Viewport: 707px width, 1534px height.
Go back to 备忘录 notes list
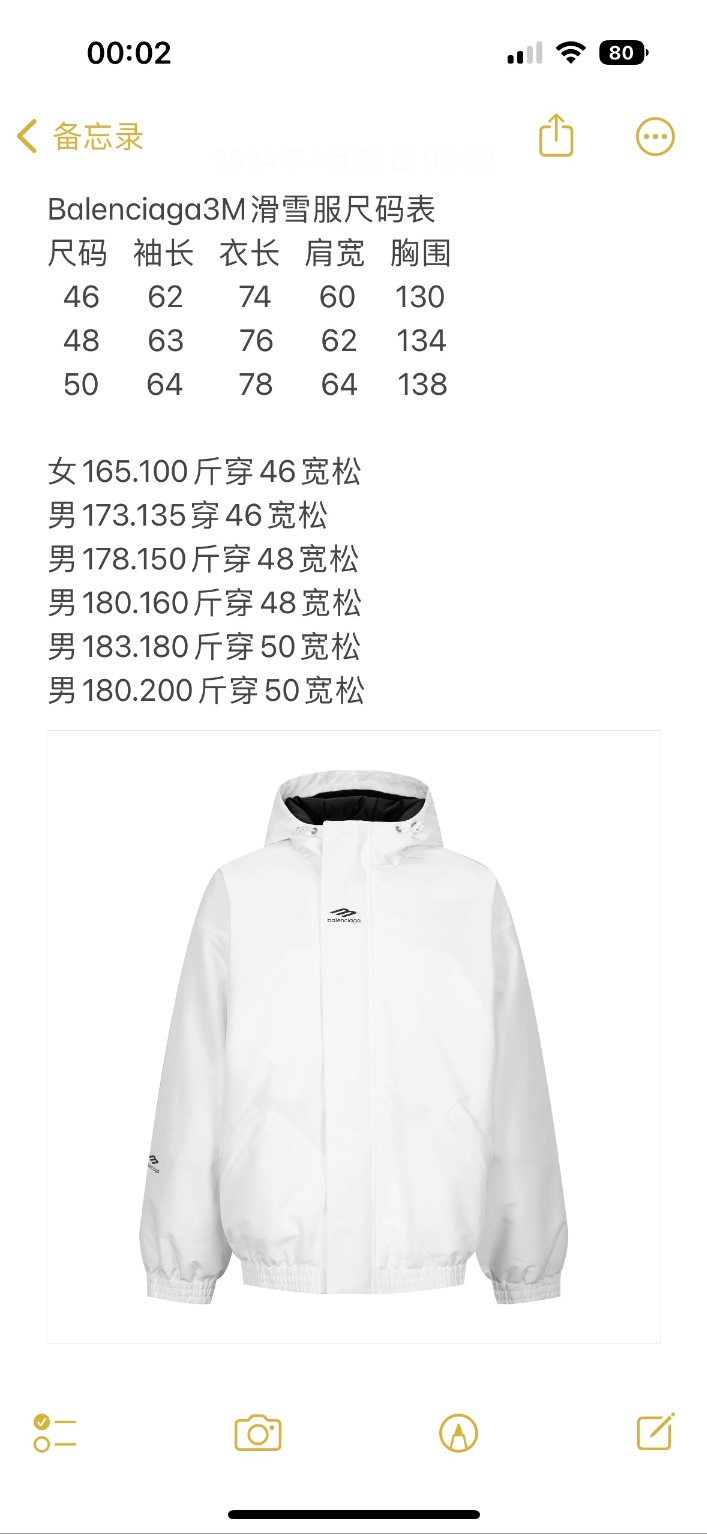point(80,136)
